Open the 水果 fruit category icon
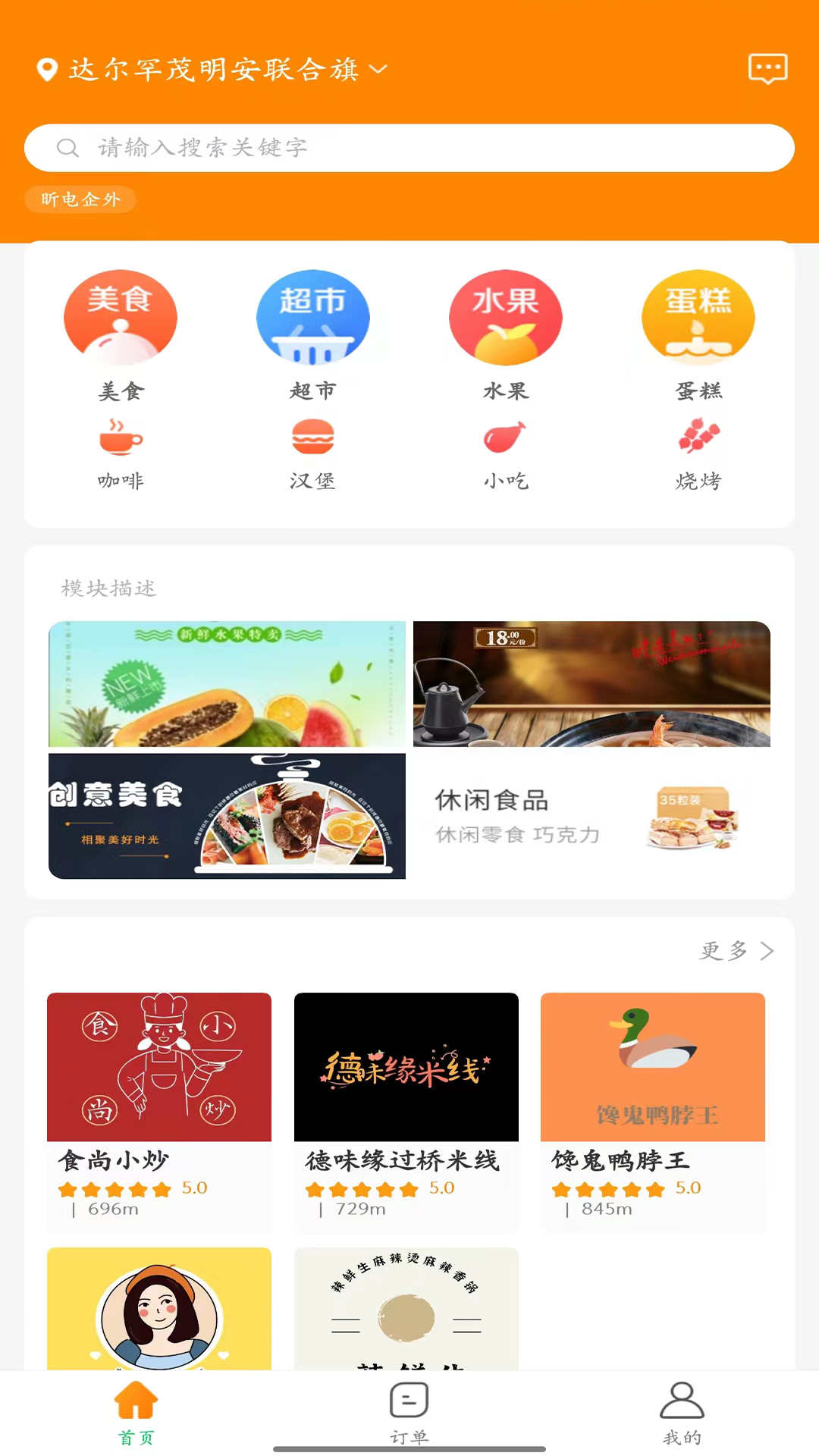The width and height of the screenshot is (819, 1456). tap(506, 318)
